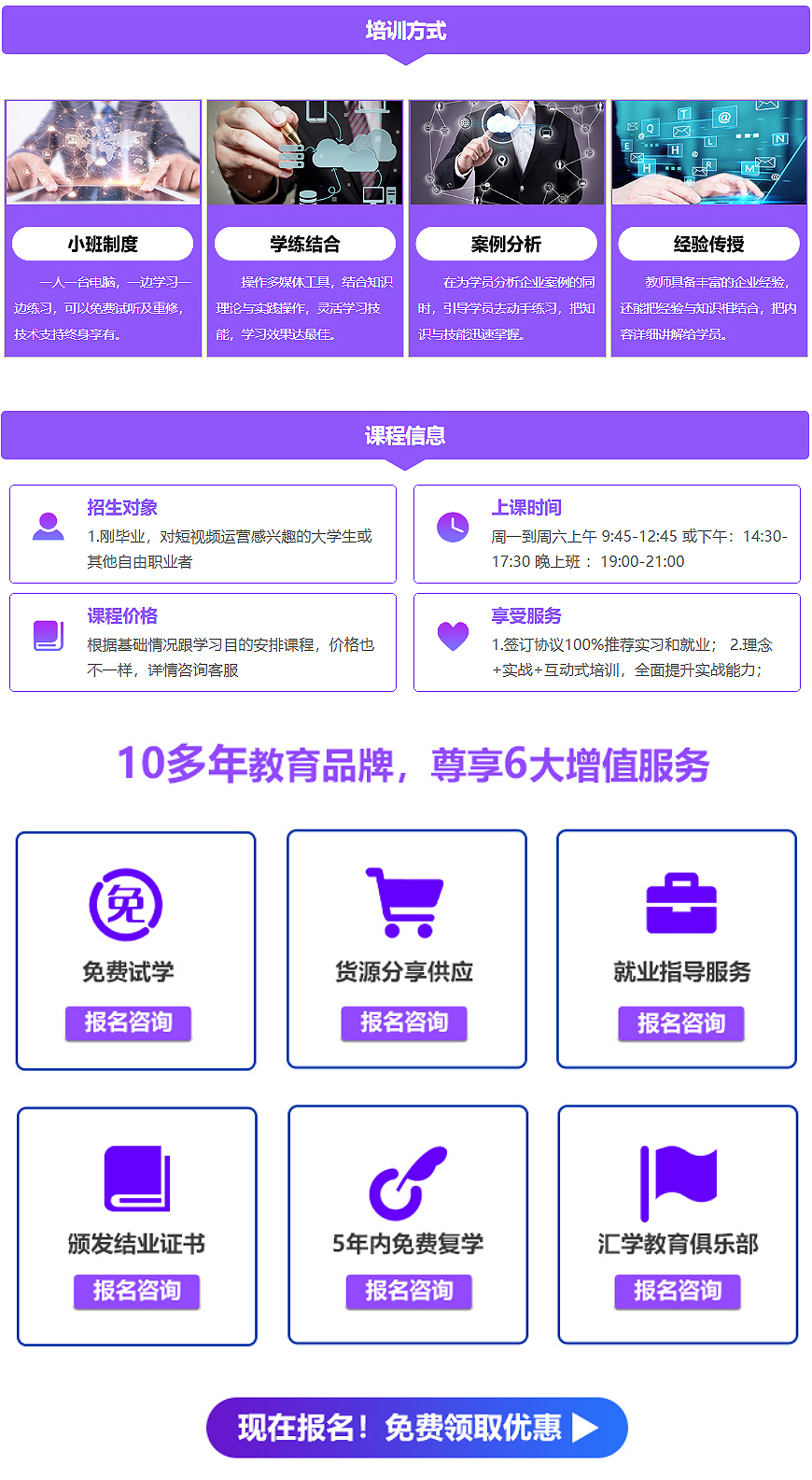Tap 现在报名!免费领取优惠 button
The image size is (812, 1480).
(x=416, y=1427)
